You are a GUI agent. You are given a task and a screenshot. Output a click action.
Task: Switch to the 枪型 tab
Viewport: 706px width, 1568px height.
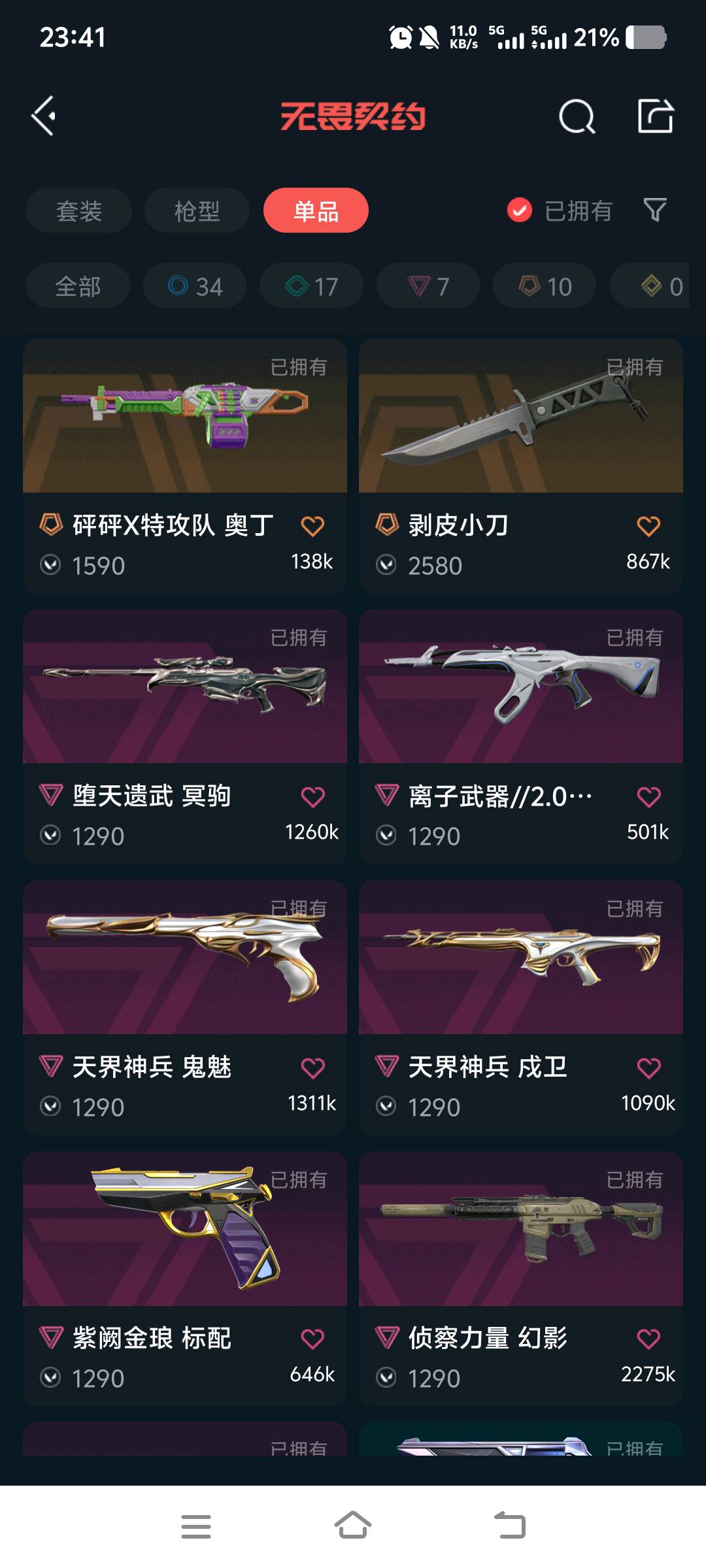pos(197,210)
